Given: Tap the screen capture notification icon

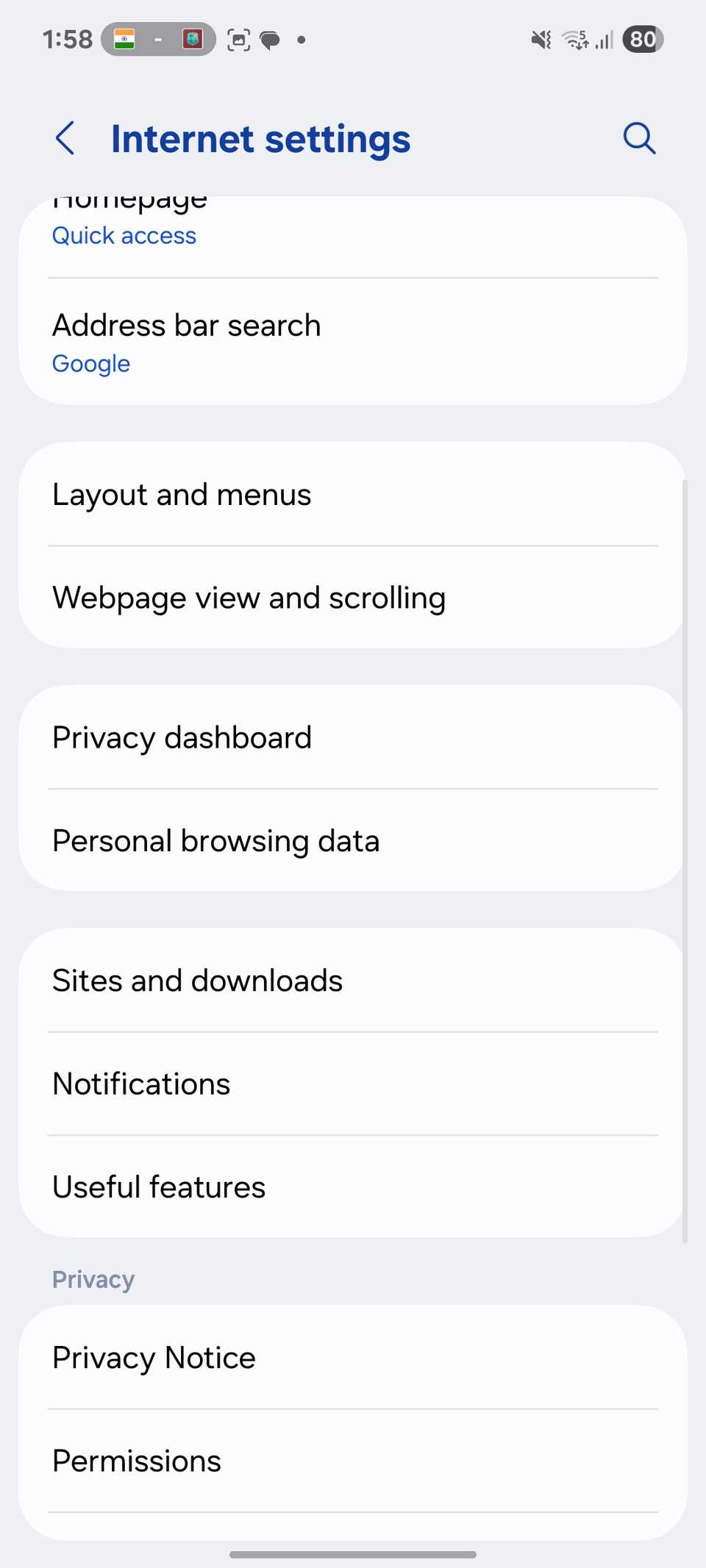Looking at the screenshot, I should [x=239, y=39].
